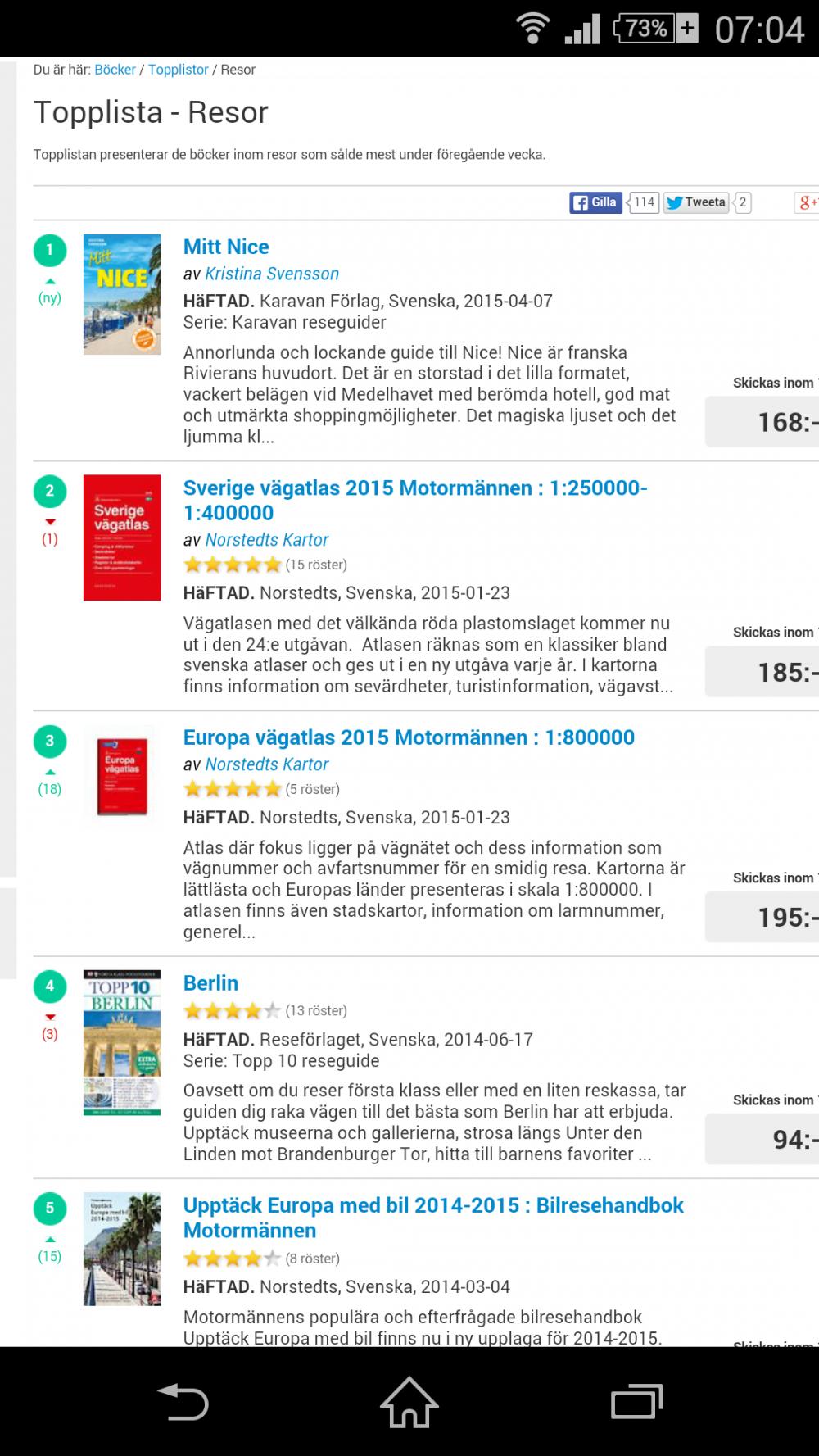The height and width of the screenshot is (1456, 819).
Task: Share the list via the Tweeta button
Action: [696, 202]
